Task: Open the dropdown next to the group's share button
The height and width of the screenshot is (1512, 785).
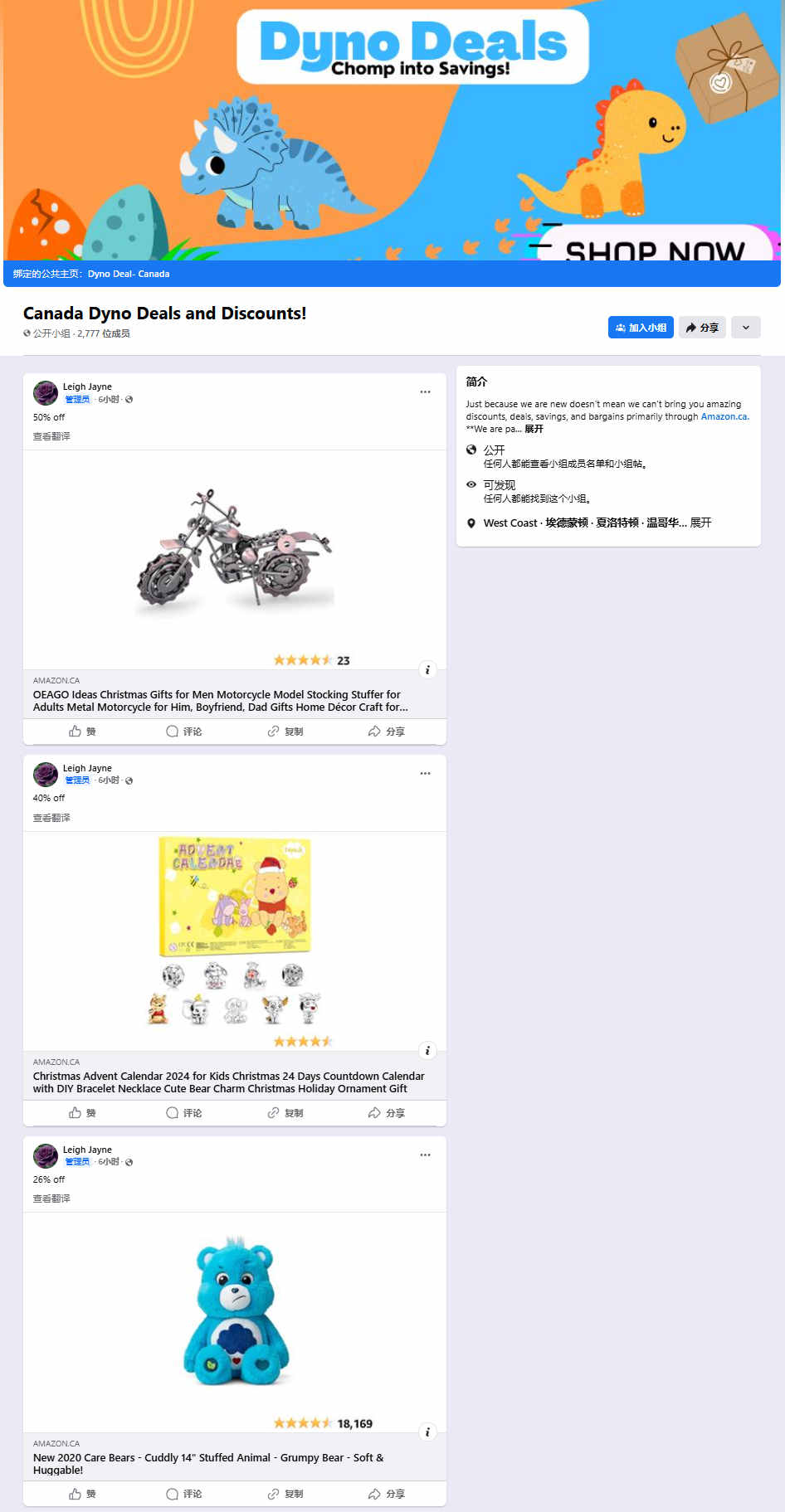Action: pos(746,328)
